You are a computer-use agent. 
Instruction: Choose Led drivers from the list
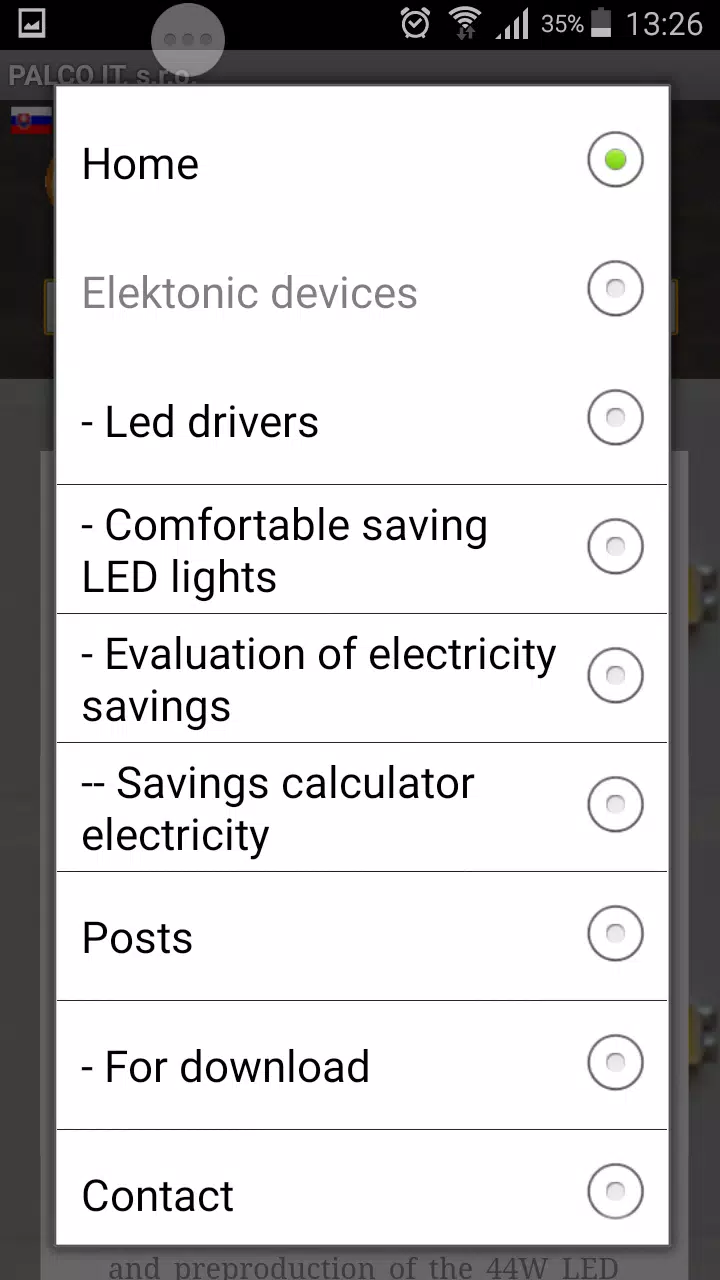[x=362, y=420]
